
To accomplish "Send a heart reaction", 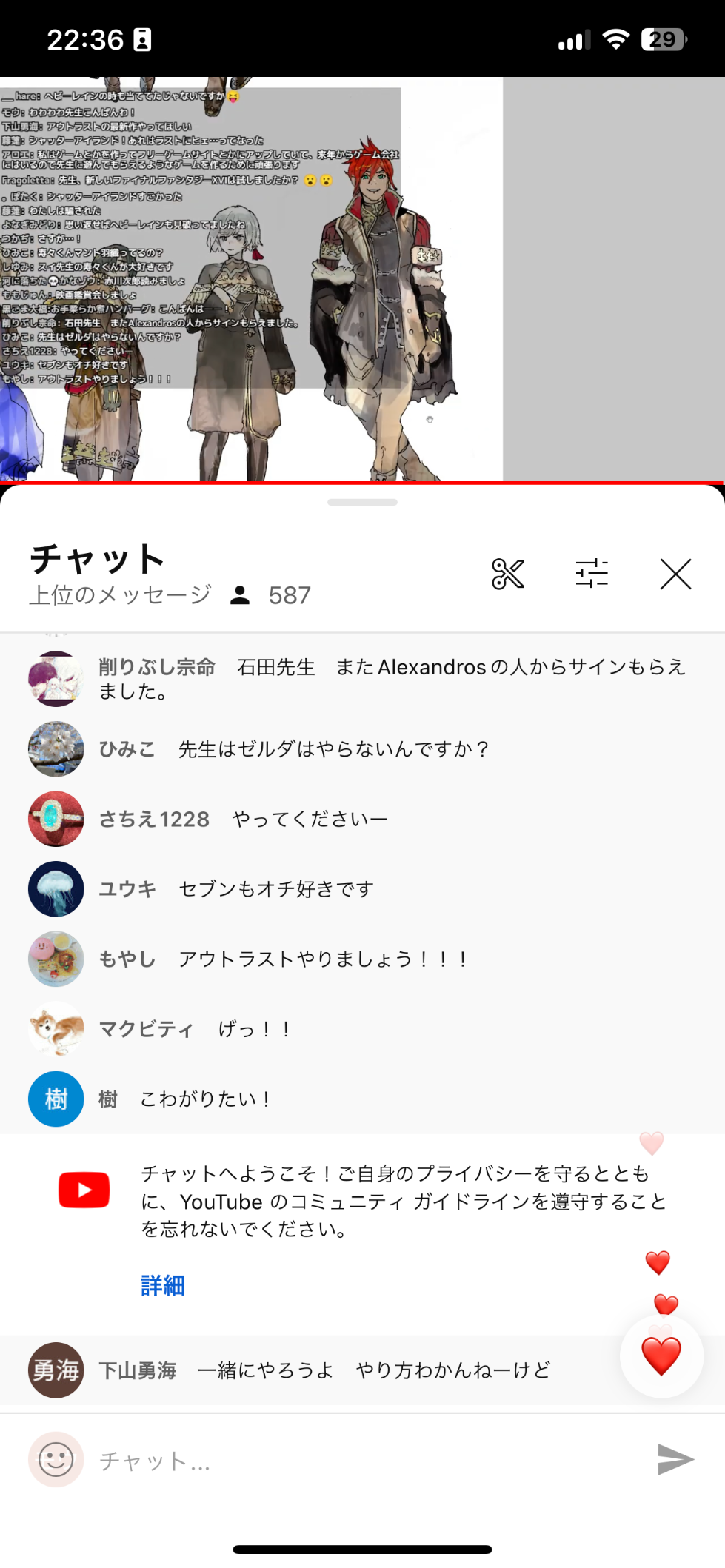I will point(661,1356).
